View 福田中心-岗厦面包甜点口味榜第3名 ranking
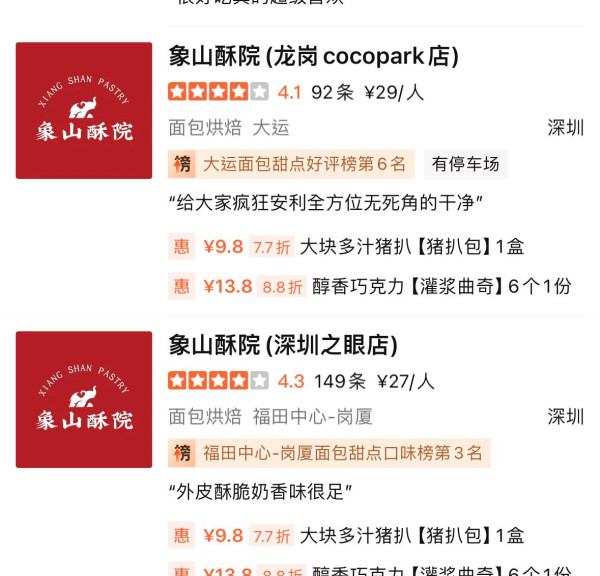The height and width of the screenshot is (576, 600). [330, 453]
